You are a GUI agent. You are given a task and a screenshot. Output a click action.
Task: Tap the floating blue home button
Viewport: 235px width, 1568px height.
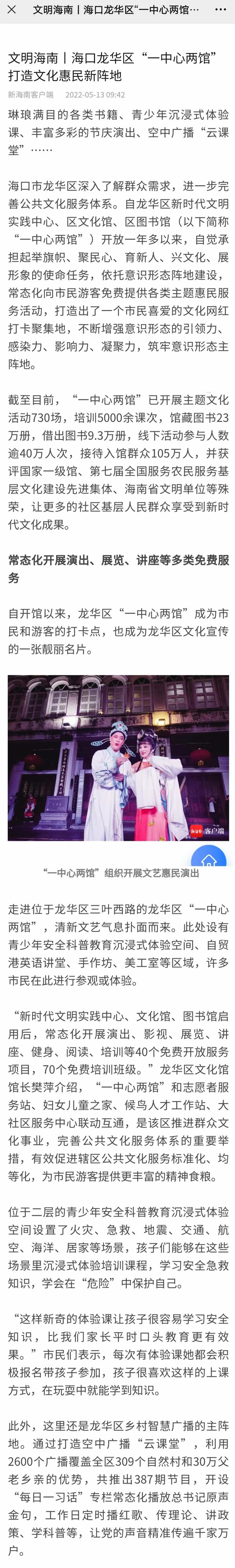pos(209,860)
